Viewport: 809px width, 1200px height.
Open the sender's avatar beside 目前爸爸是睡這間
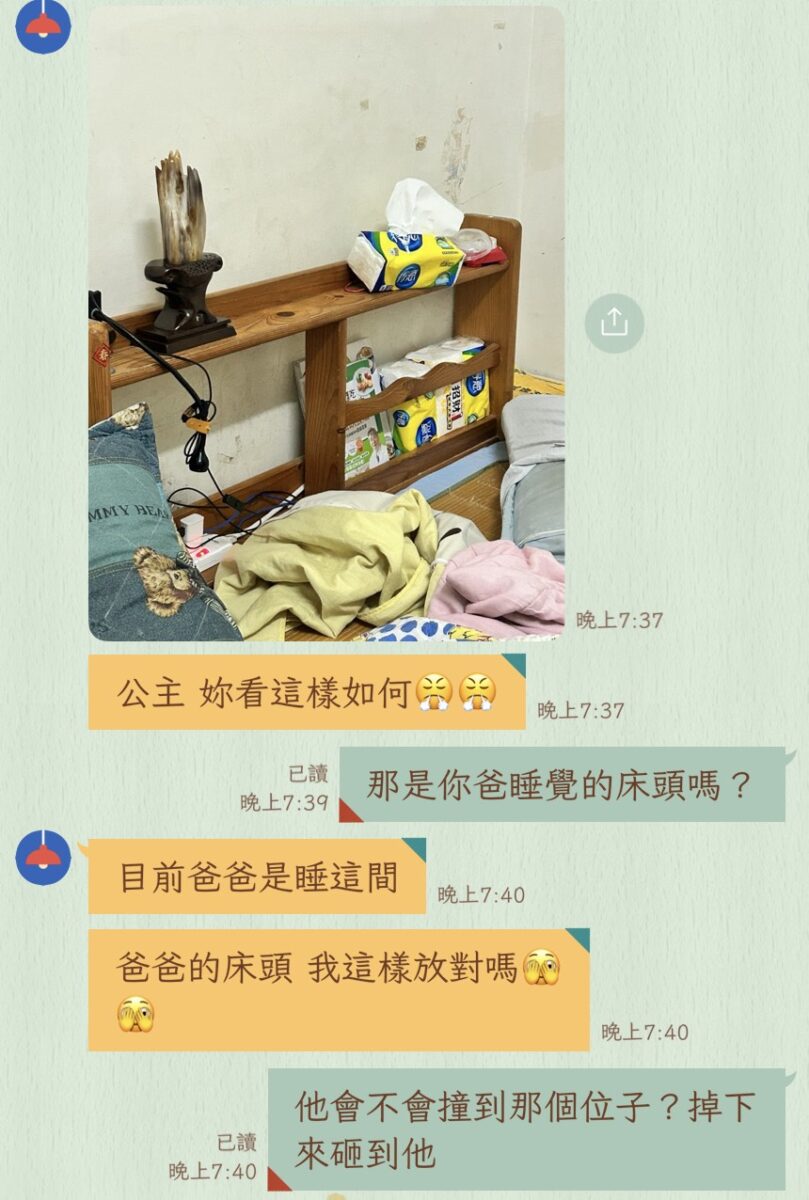43,857
